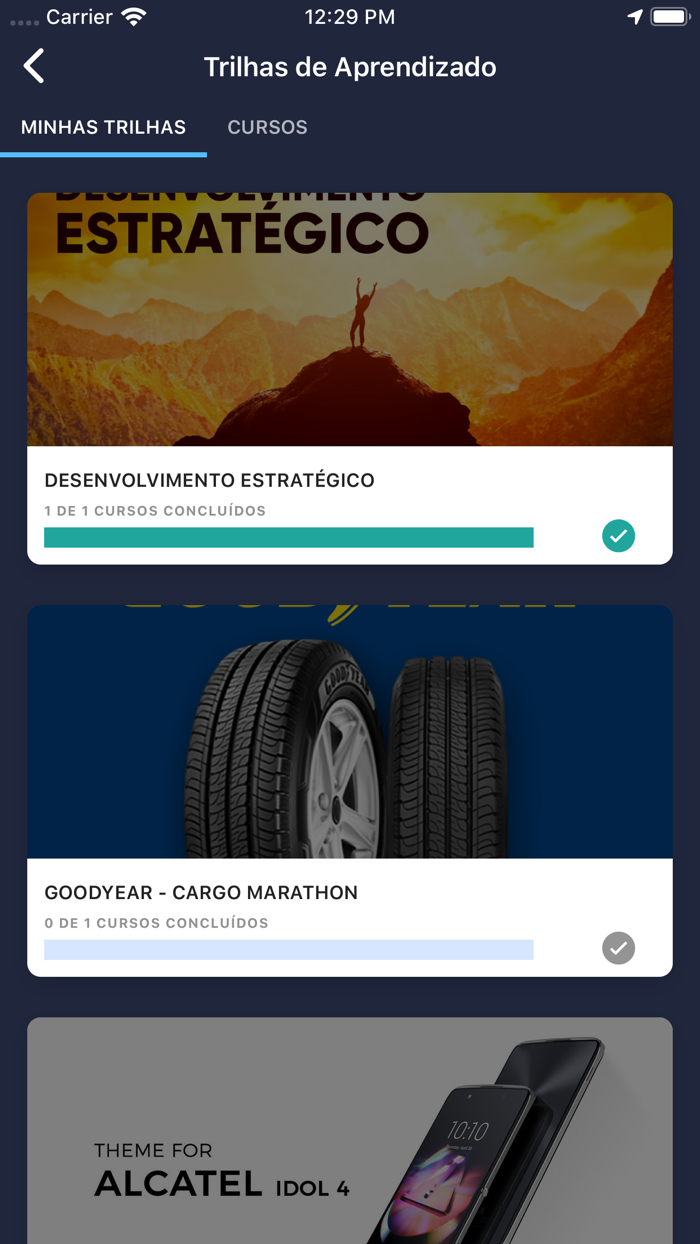Switch to the Cursos tab
700x1244 pixels.
pos(267,127)
